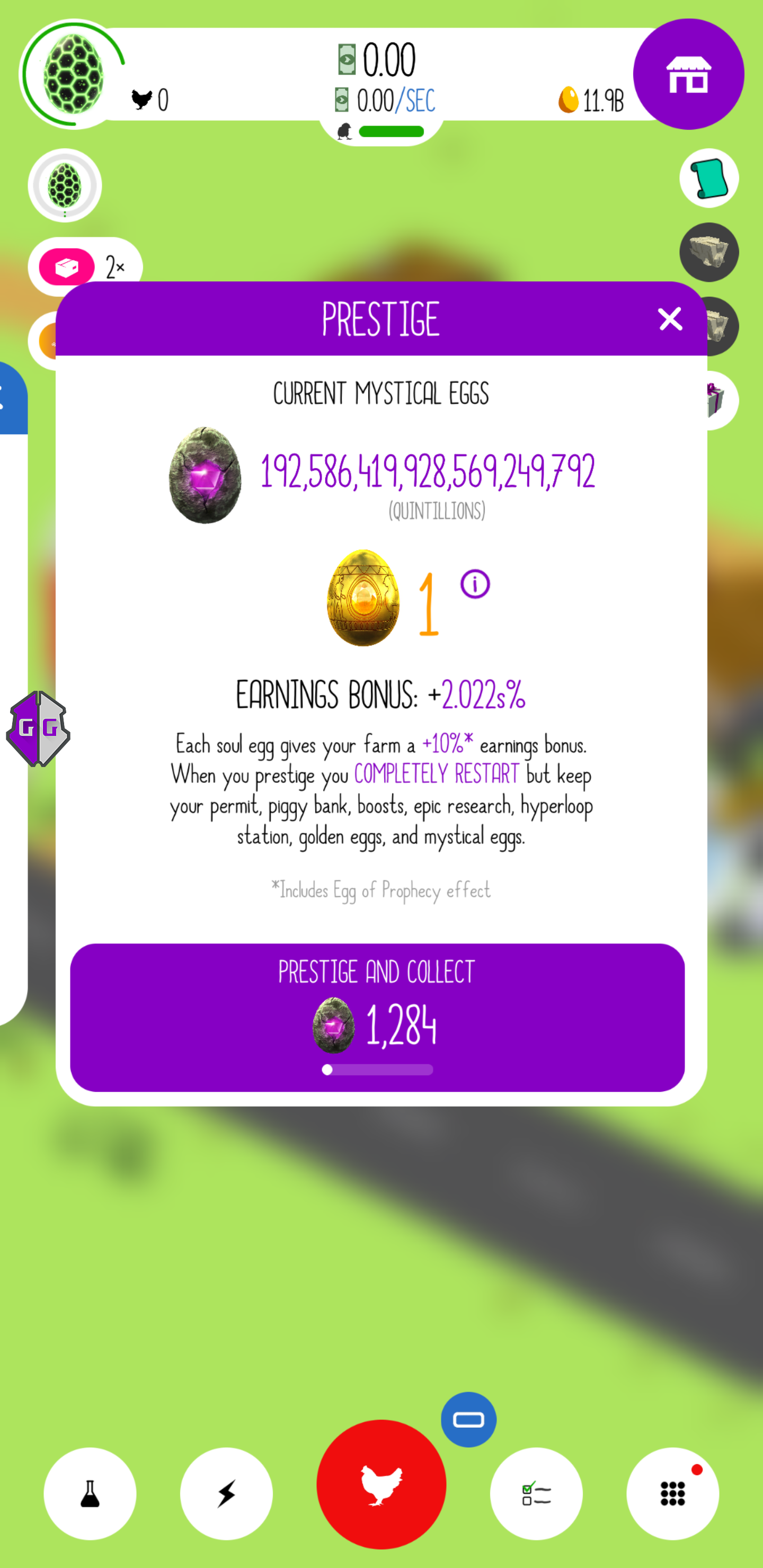Viewport: 763px width, 1568px height.
Task: Tap the egg icon below the header
Action: (x=65, y=185)
